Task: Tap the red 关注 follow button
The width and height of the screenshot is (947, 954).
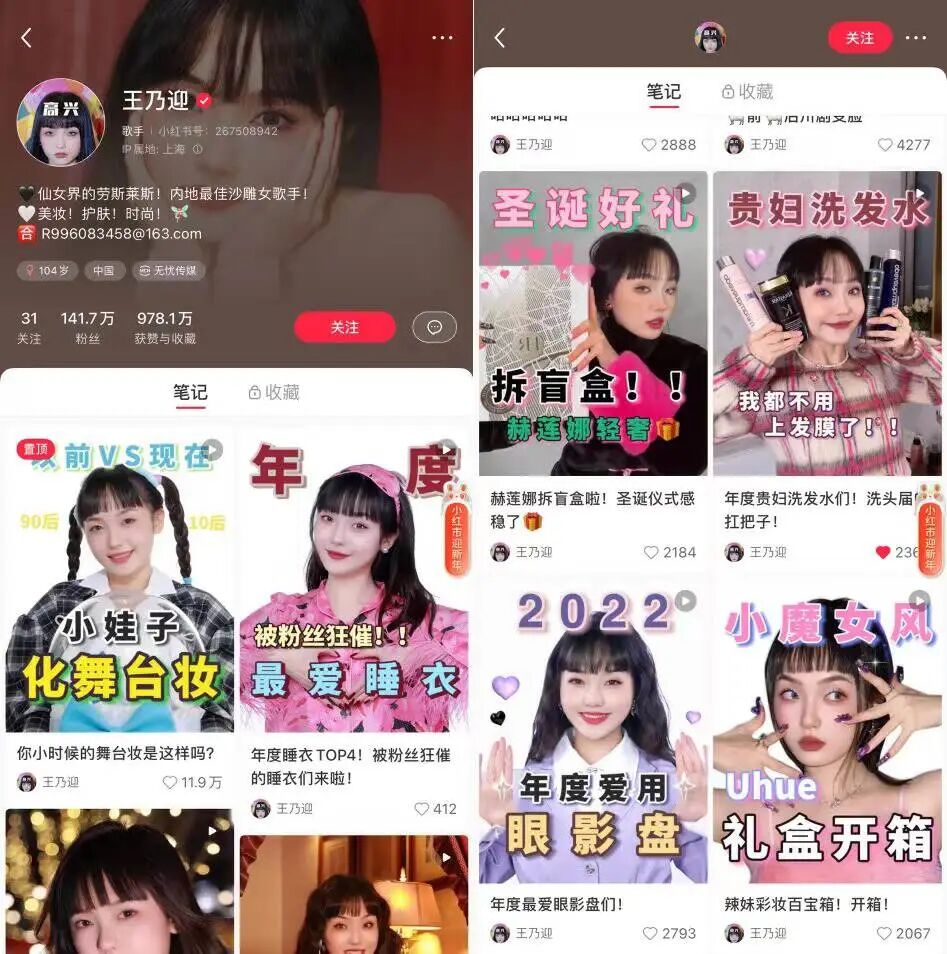Action: pos(859,38)
